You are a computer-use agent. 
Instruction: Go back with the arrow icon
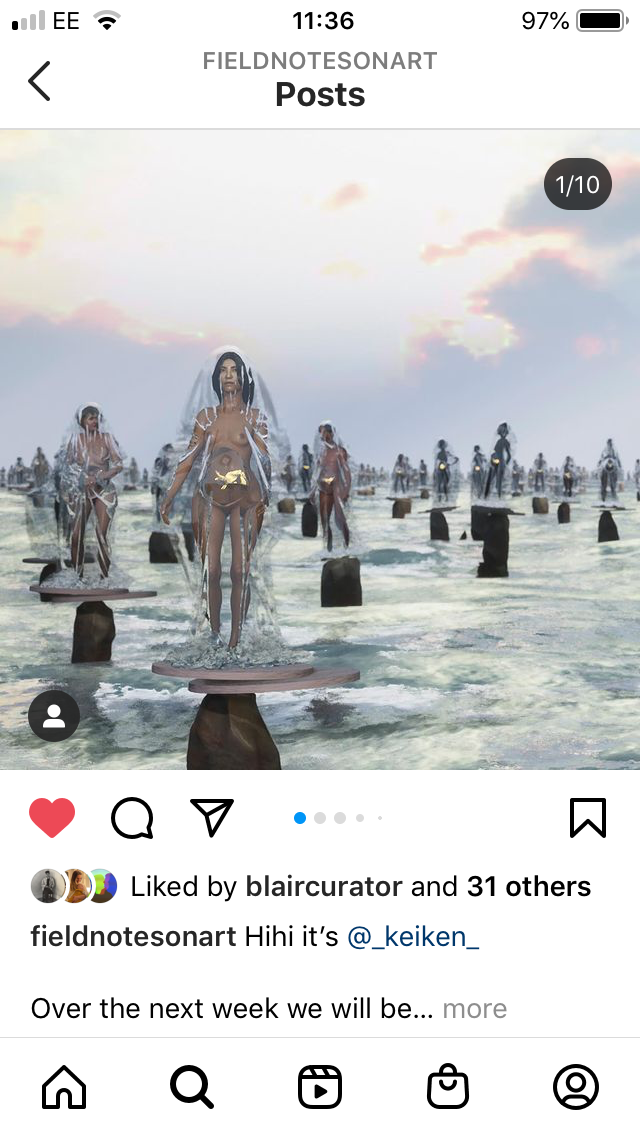point(39,81)
